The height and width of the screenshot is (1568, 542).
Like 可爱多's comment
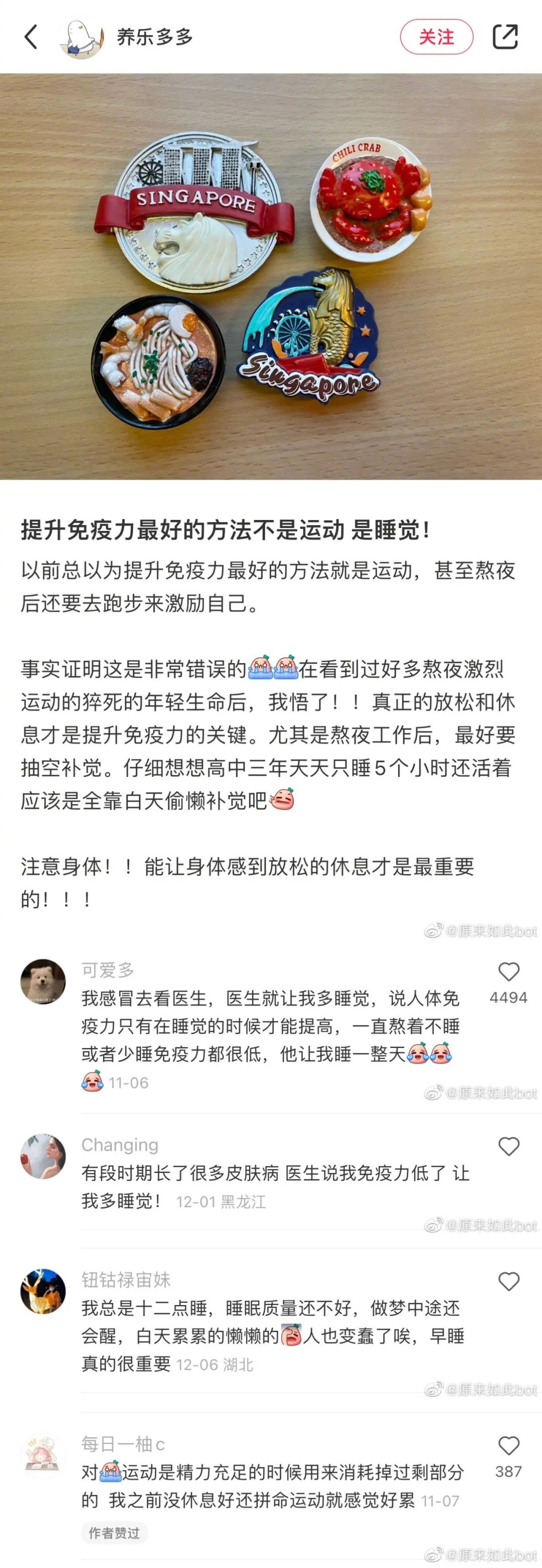tap(508, 972)
